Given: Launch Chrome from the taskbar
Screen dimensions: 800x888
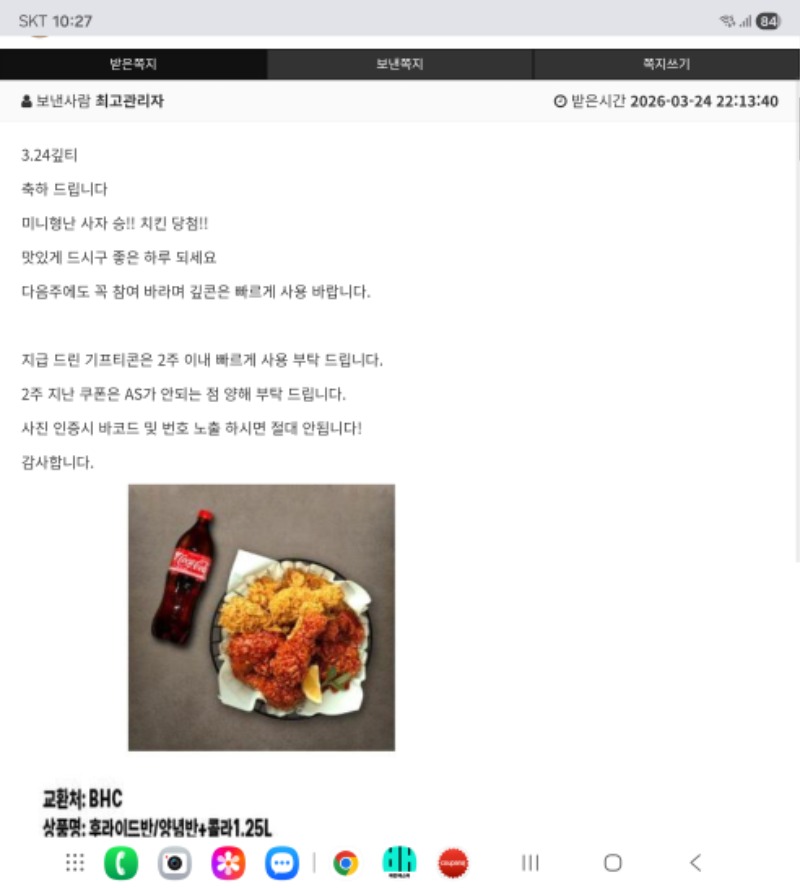Looking at the screenshot, I should [346, 862].
